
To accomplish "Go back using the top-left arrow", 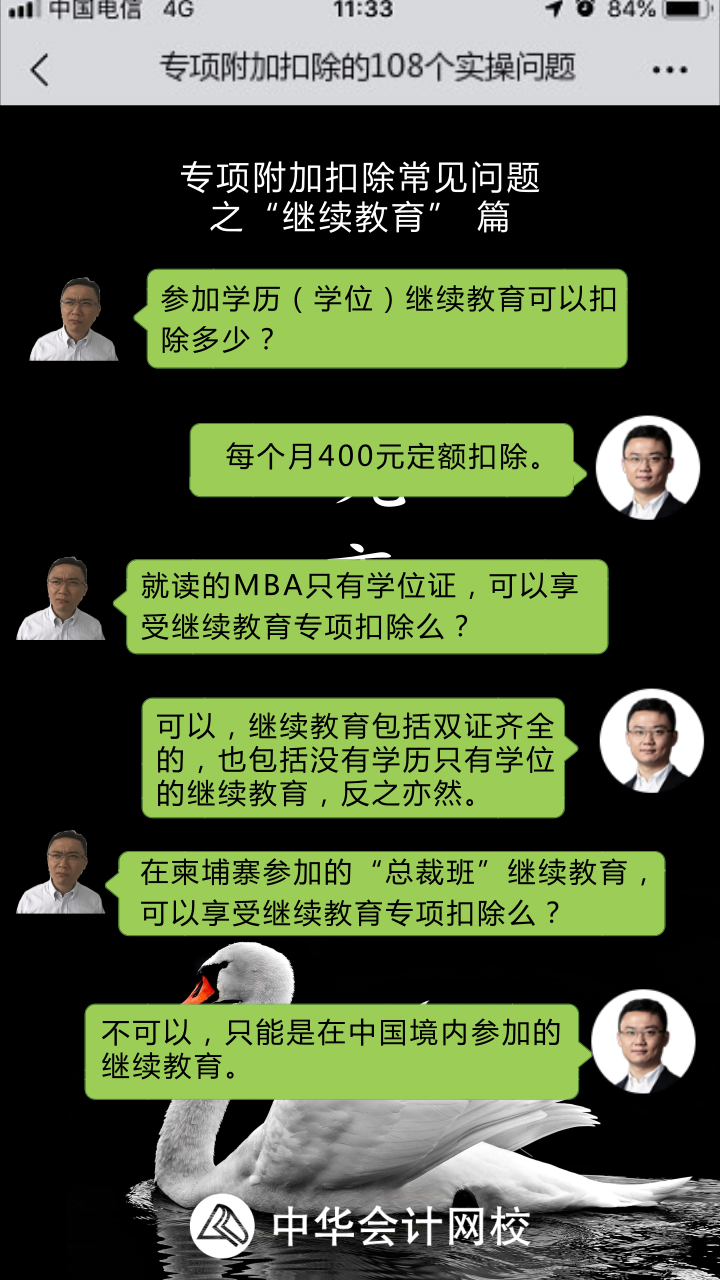I will point(40,70).
